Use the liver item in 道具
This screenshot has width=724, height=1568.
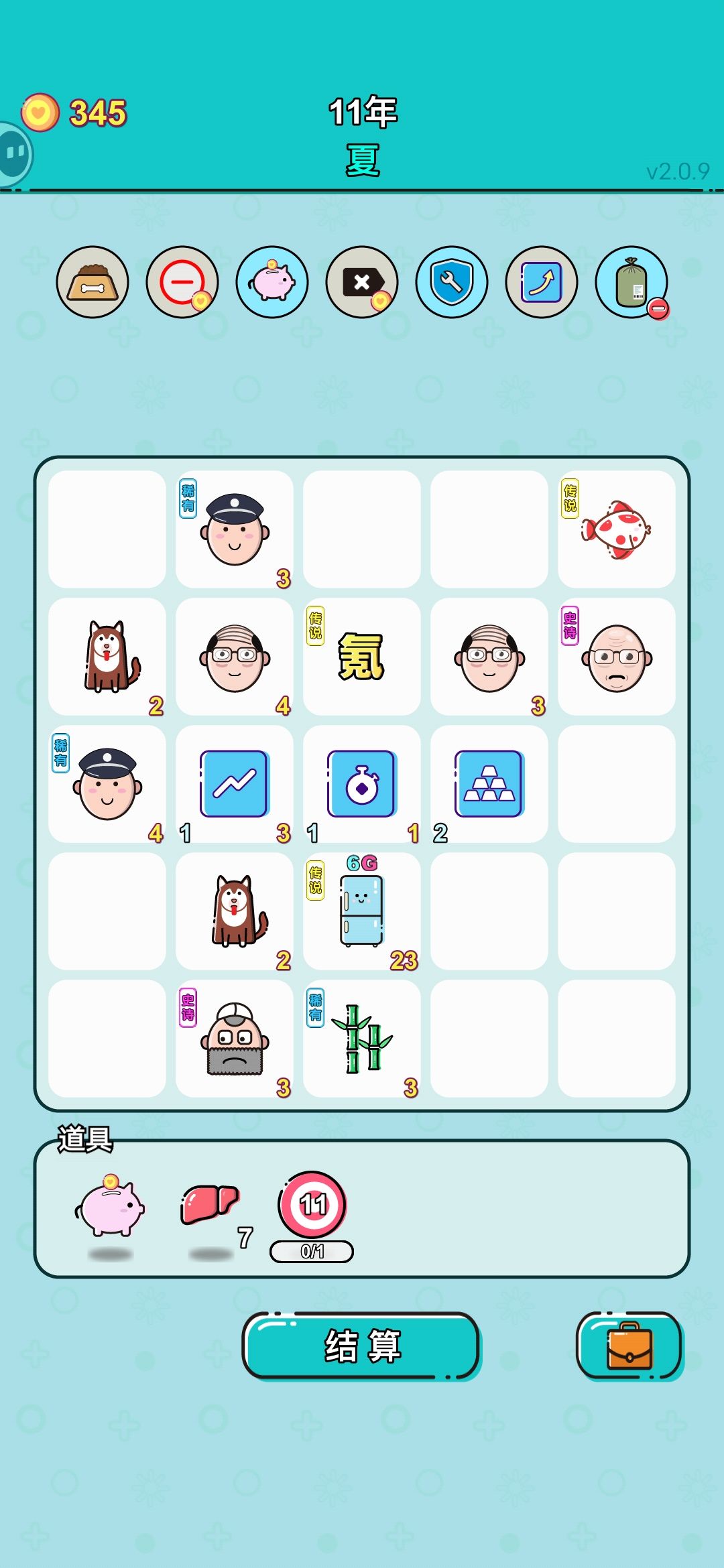(x=210, y=1206)
